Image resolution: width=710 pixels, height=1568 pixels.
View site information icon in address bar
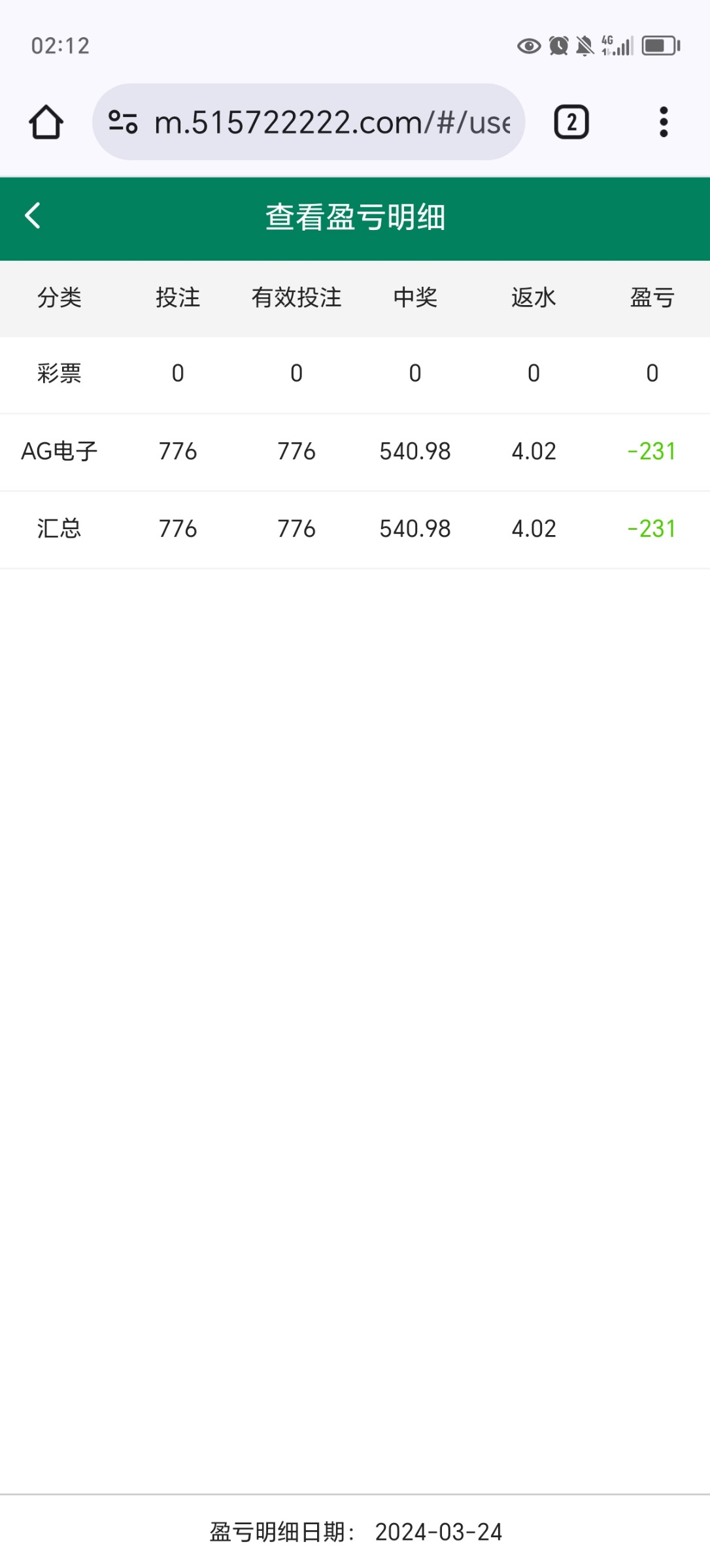tap(123, 122)
